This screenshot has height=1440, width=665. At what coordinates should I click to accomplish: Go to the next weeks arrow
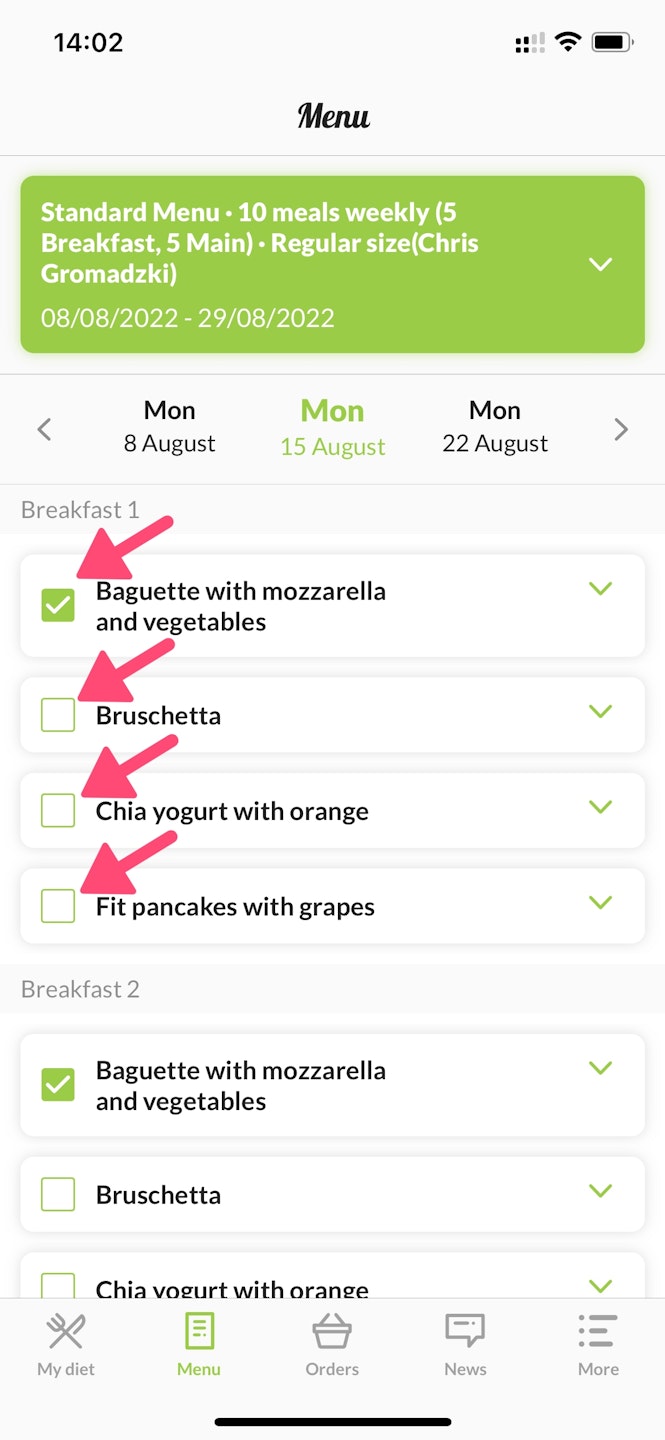(621, 430)
